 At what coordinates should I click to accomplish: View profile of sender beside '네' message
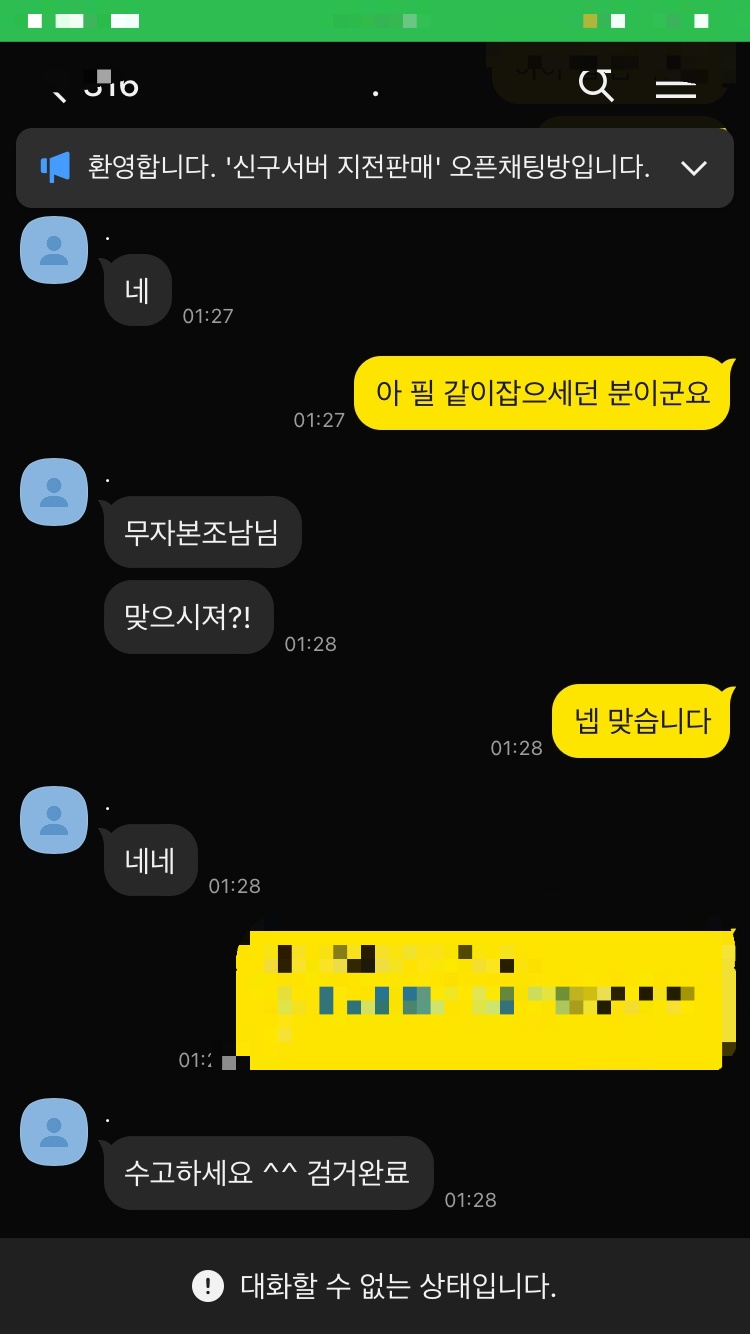click(54, 250)
